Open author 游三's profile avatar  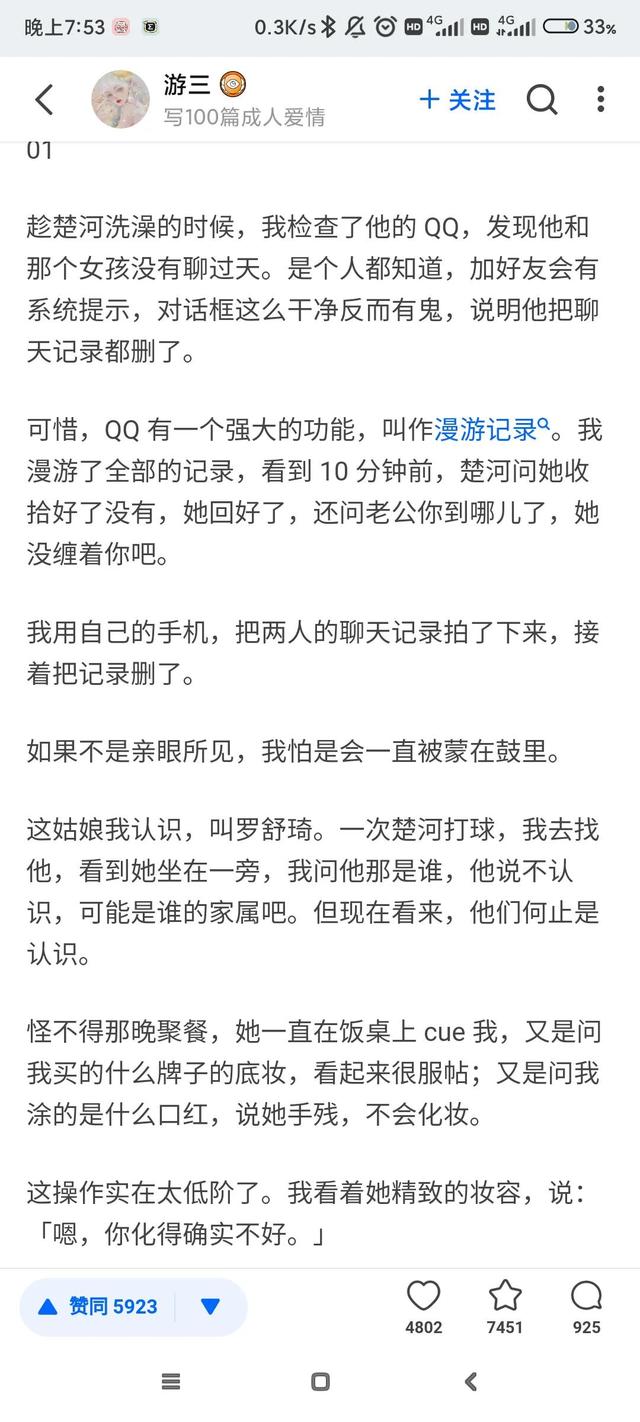pos(120,99)
